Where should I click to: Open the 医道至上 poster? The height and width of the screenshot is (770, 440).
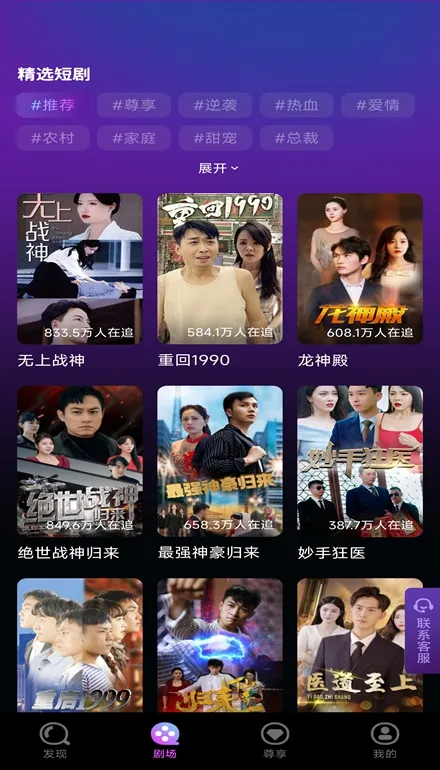coord(360,645)
